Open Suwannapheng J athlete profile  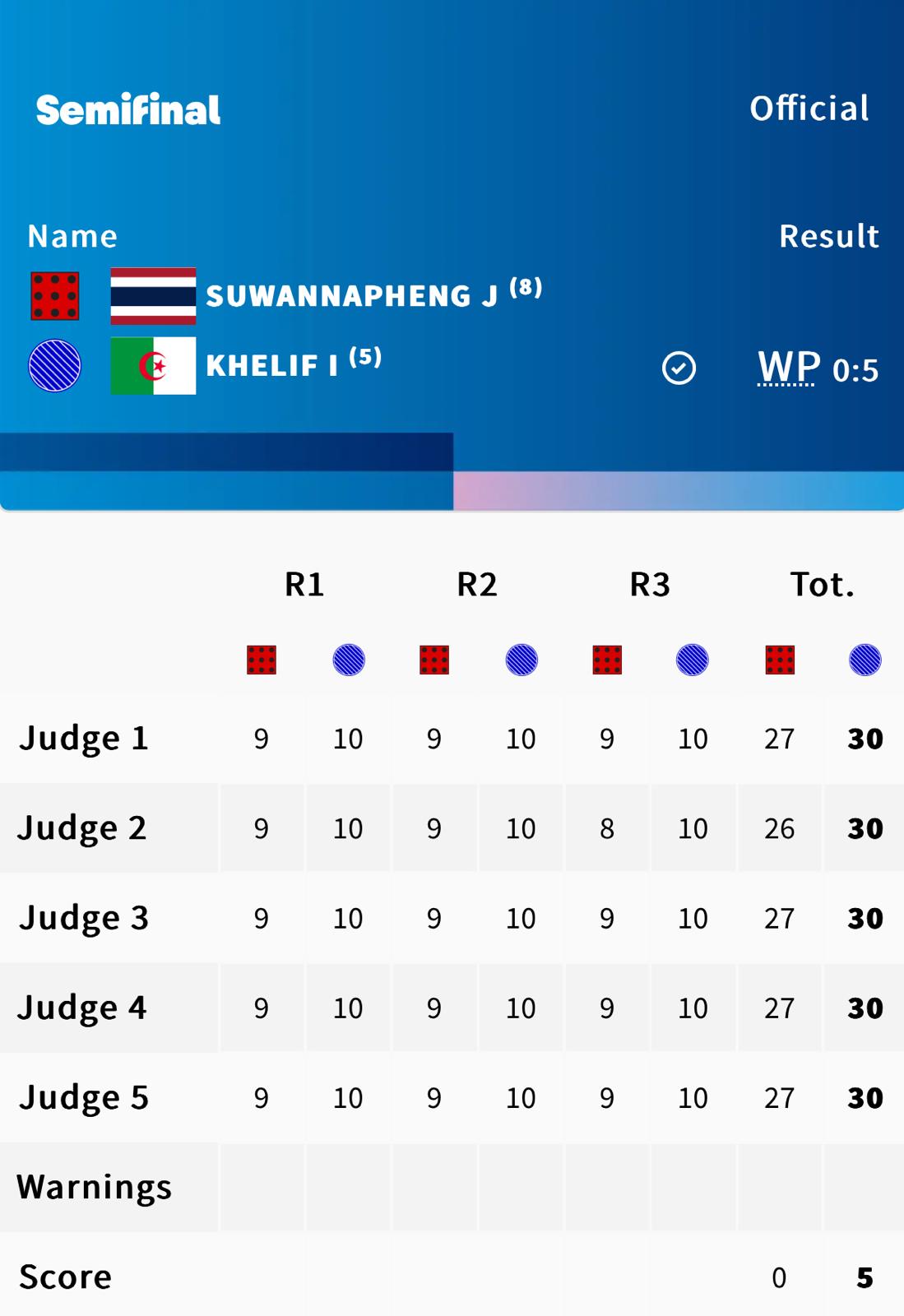[x=351, y=295]
